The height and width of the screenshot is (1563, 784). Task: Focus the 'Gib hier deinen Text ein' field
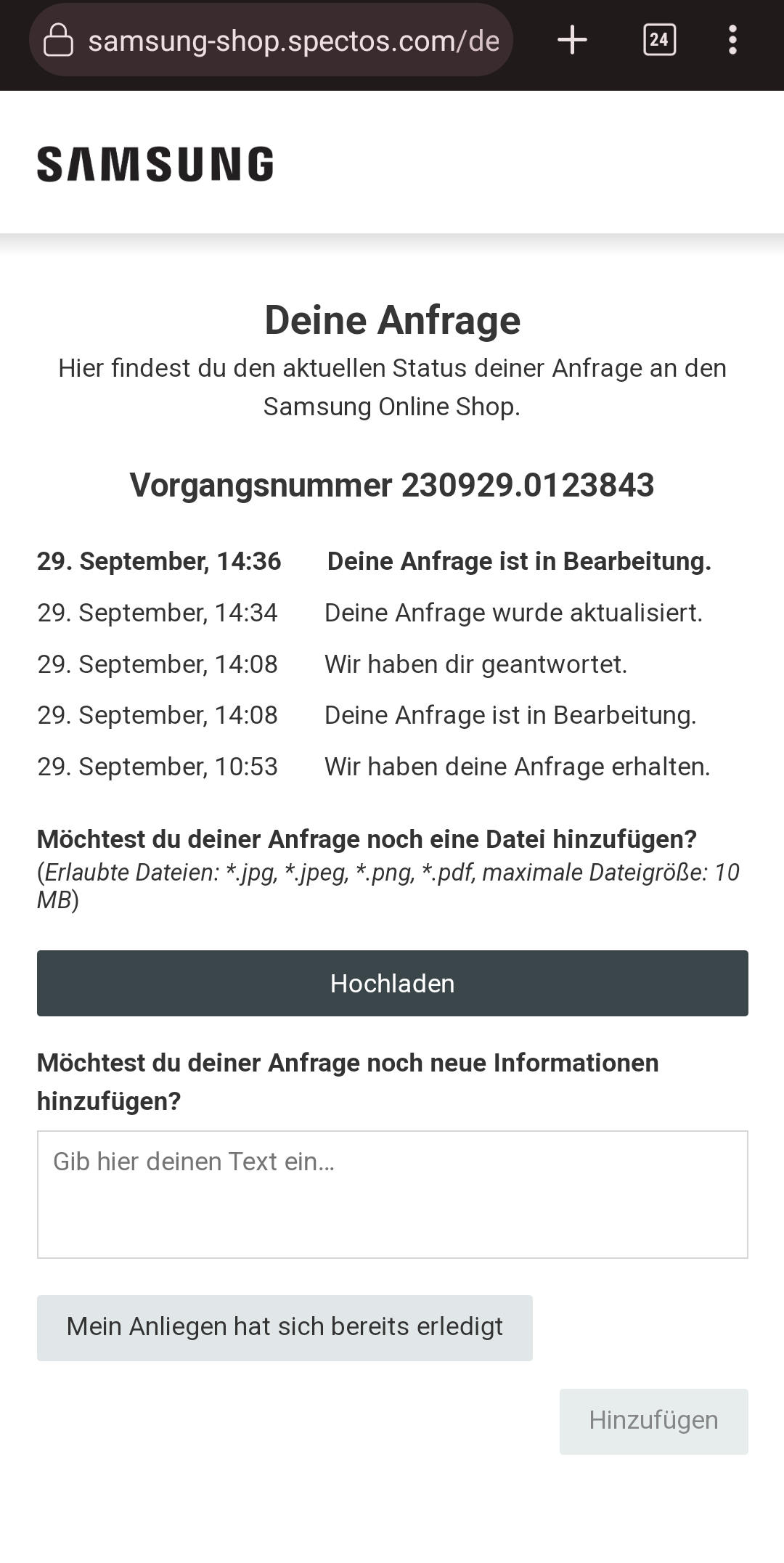[x=393, y=1194]
